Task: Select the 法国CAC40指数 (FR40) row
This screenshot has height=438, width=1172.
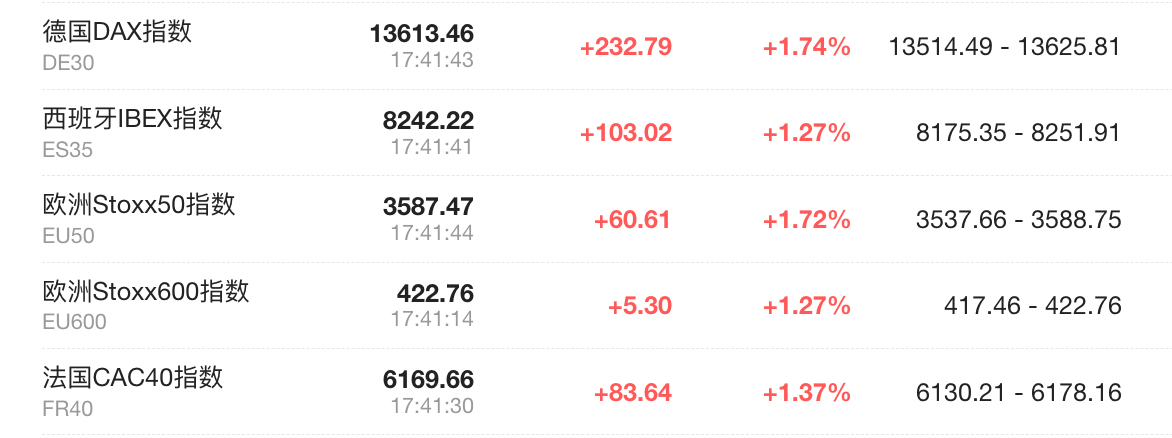Action: point(132,378)
